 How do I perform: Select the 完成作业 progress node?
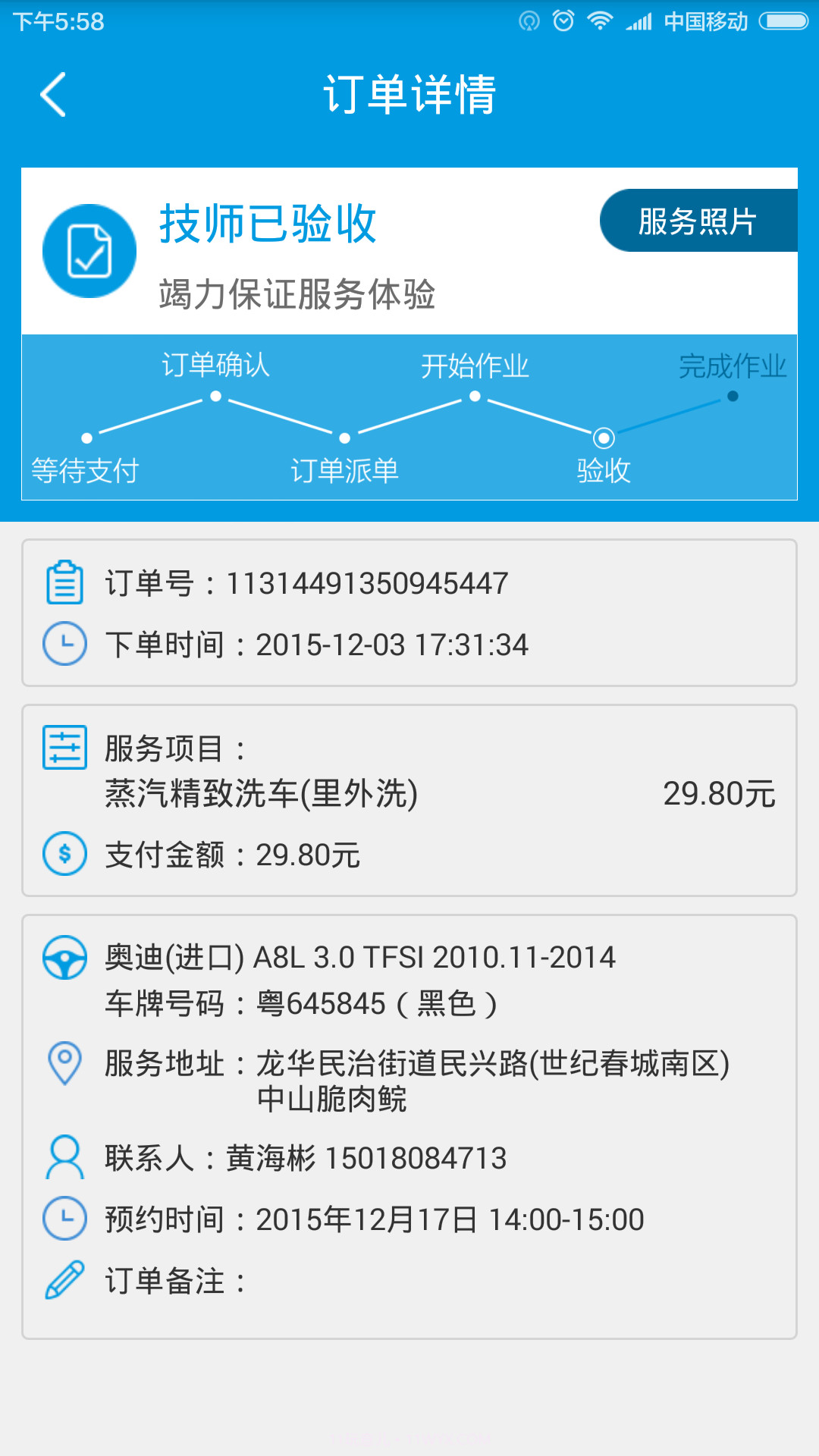732,395
